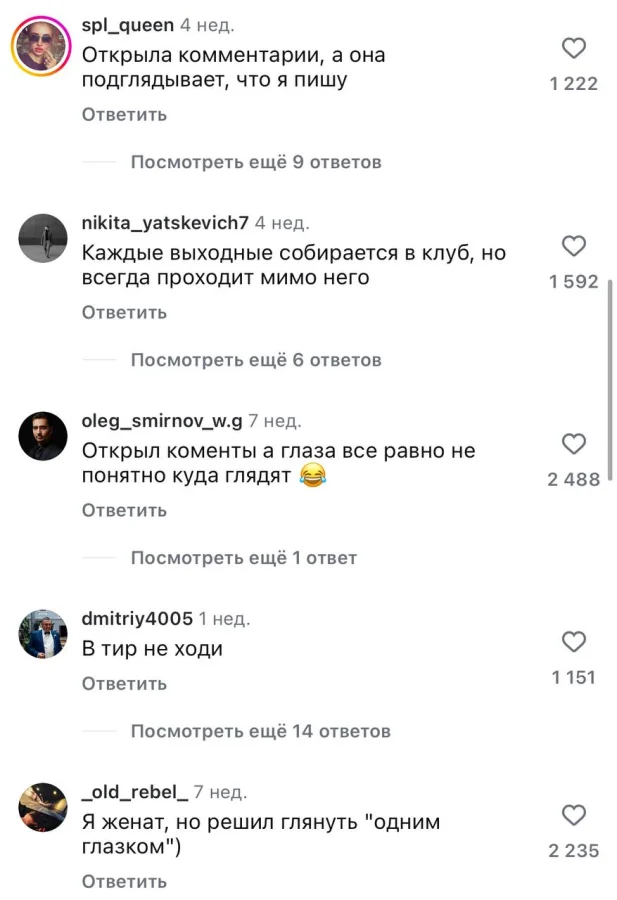Like dmitriy4005's comment
Image resolution: width=617 pixels, height=900 pixels.
(573, 642)
